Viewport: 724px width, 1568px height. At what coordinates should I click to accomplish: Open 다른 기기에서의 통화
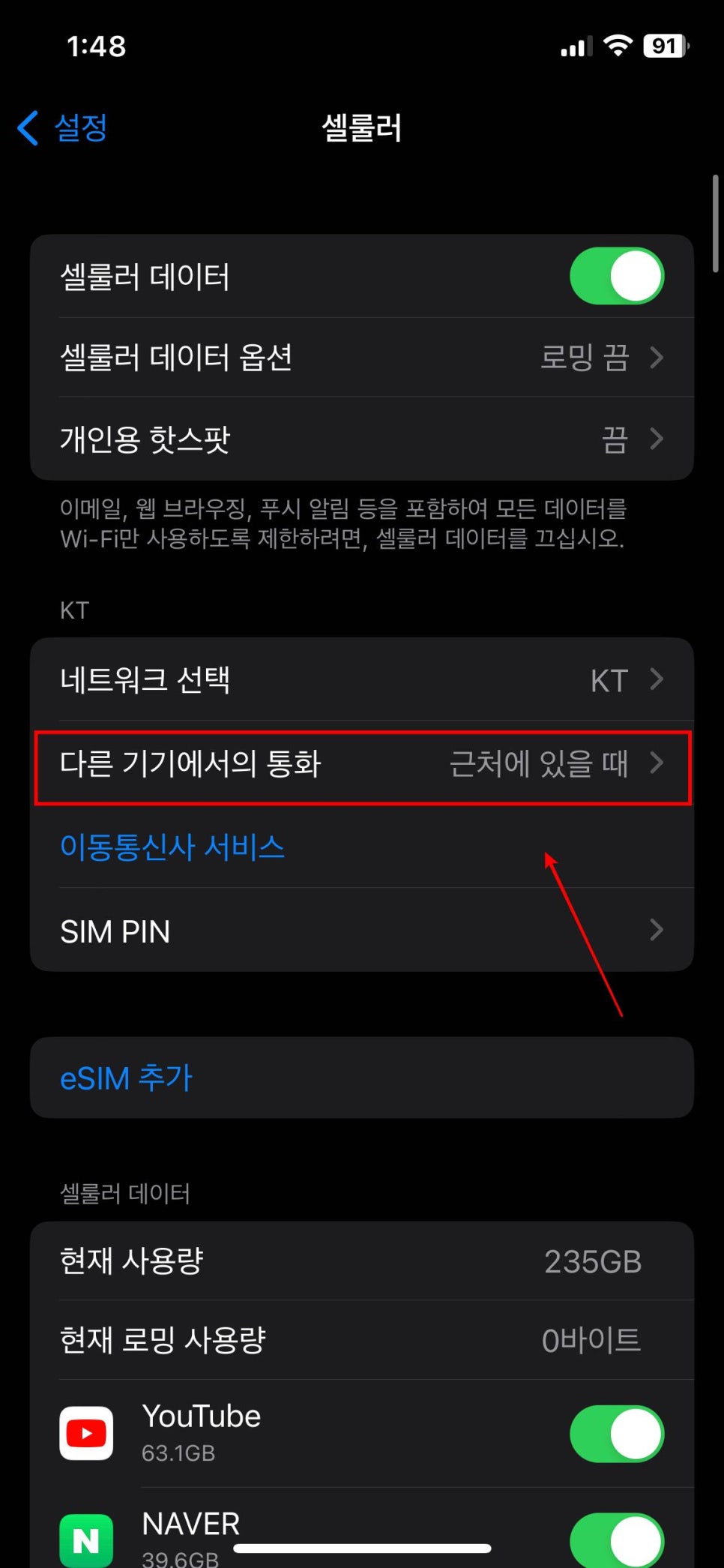pos(362,764)
